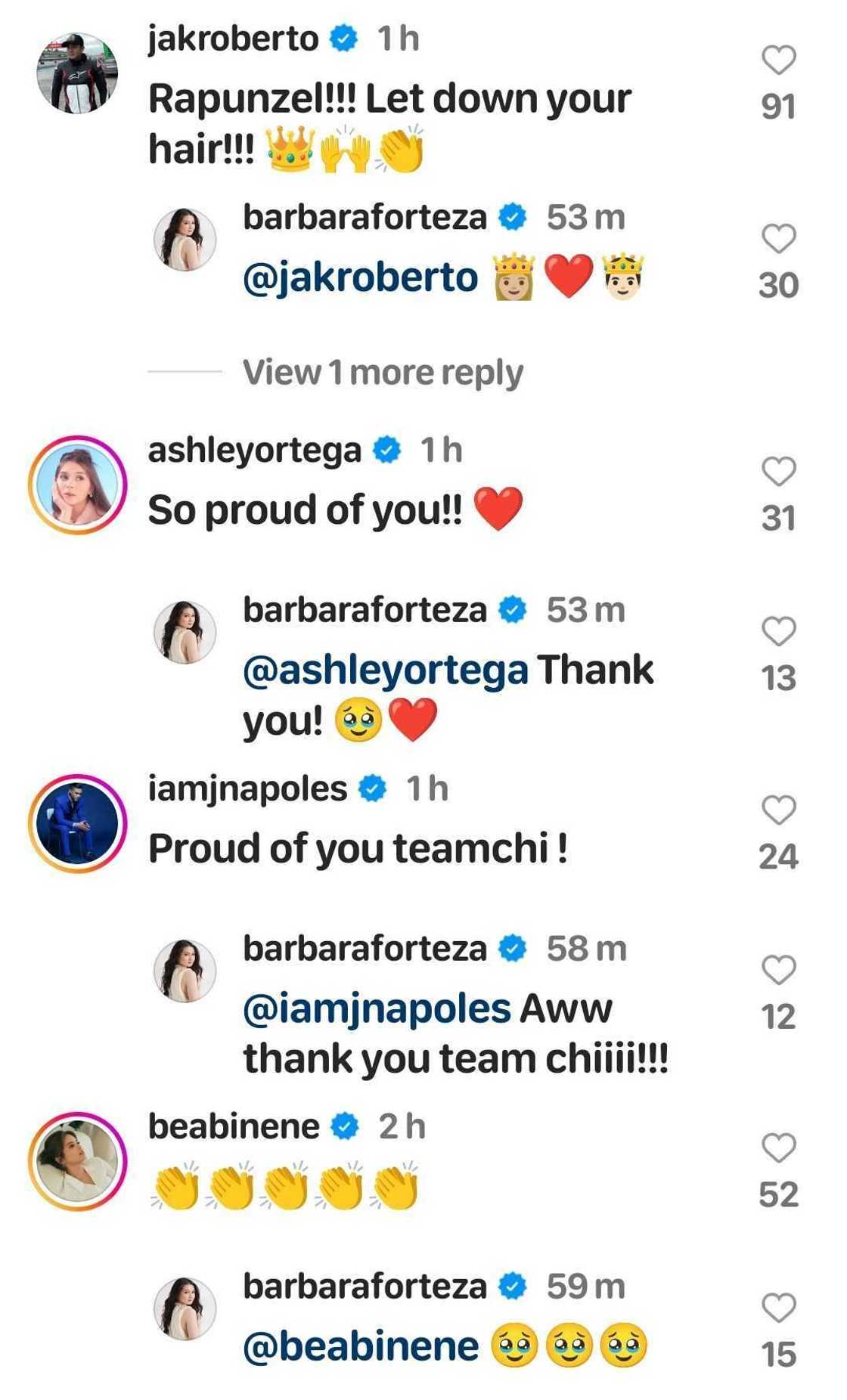
Task: View ashleyortega's story from her avatar
Action: point(77,485)
